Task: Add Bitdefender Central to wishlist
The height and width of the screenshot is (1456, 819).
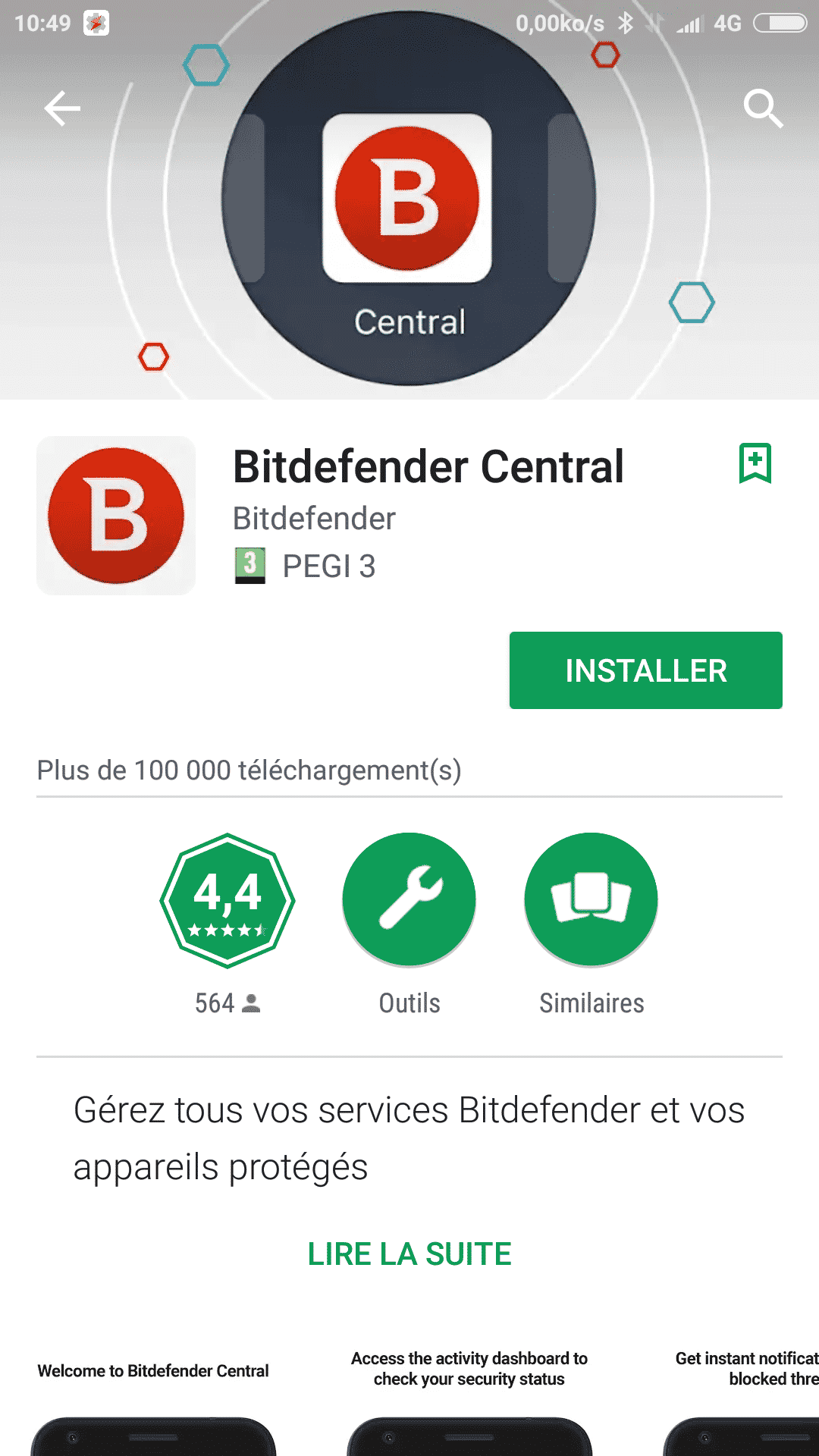Action: coord(755,463)
